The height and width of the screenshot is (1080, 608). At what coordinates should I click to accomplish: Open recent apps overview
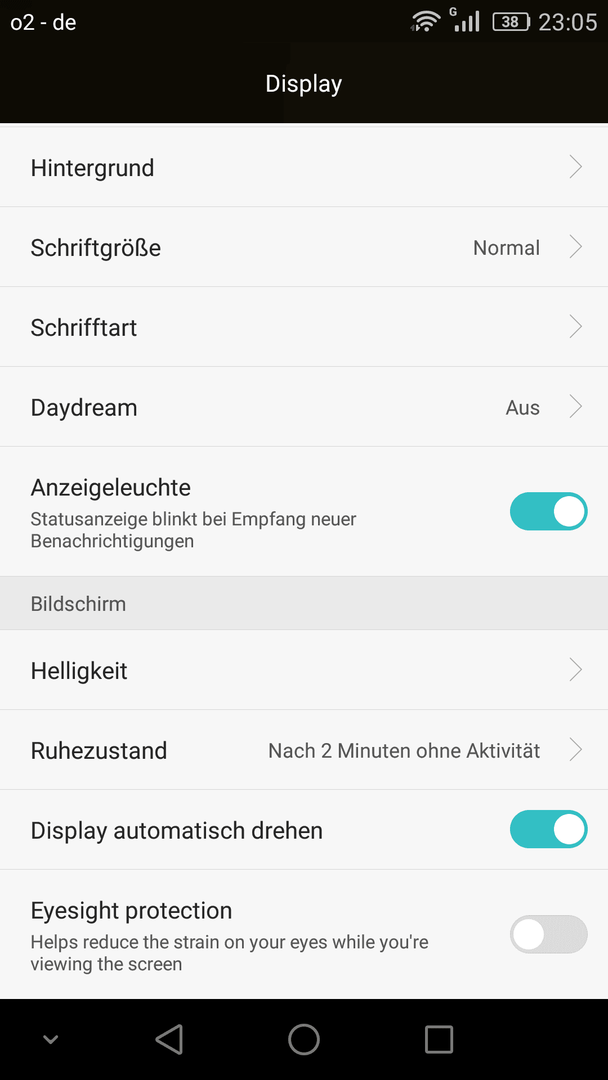[x=439, y=1039]
